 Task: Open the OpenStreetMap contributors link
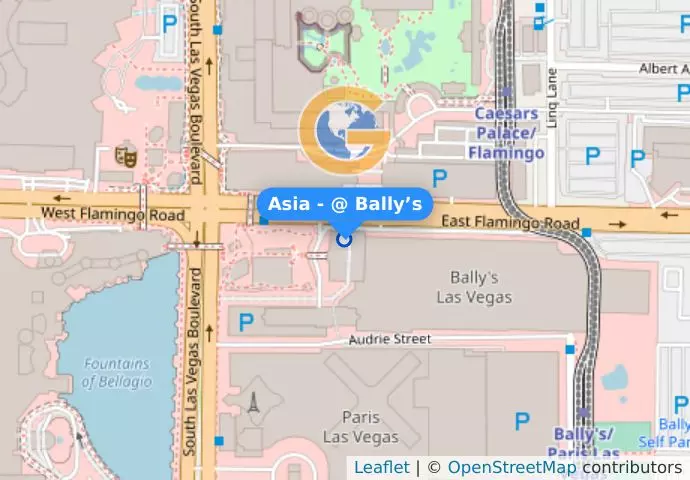[512, 467]
